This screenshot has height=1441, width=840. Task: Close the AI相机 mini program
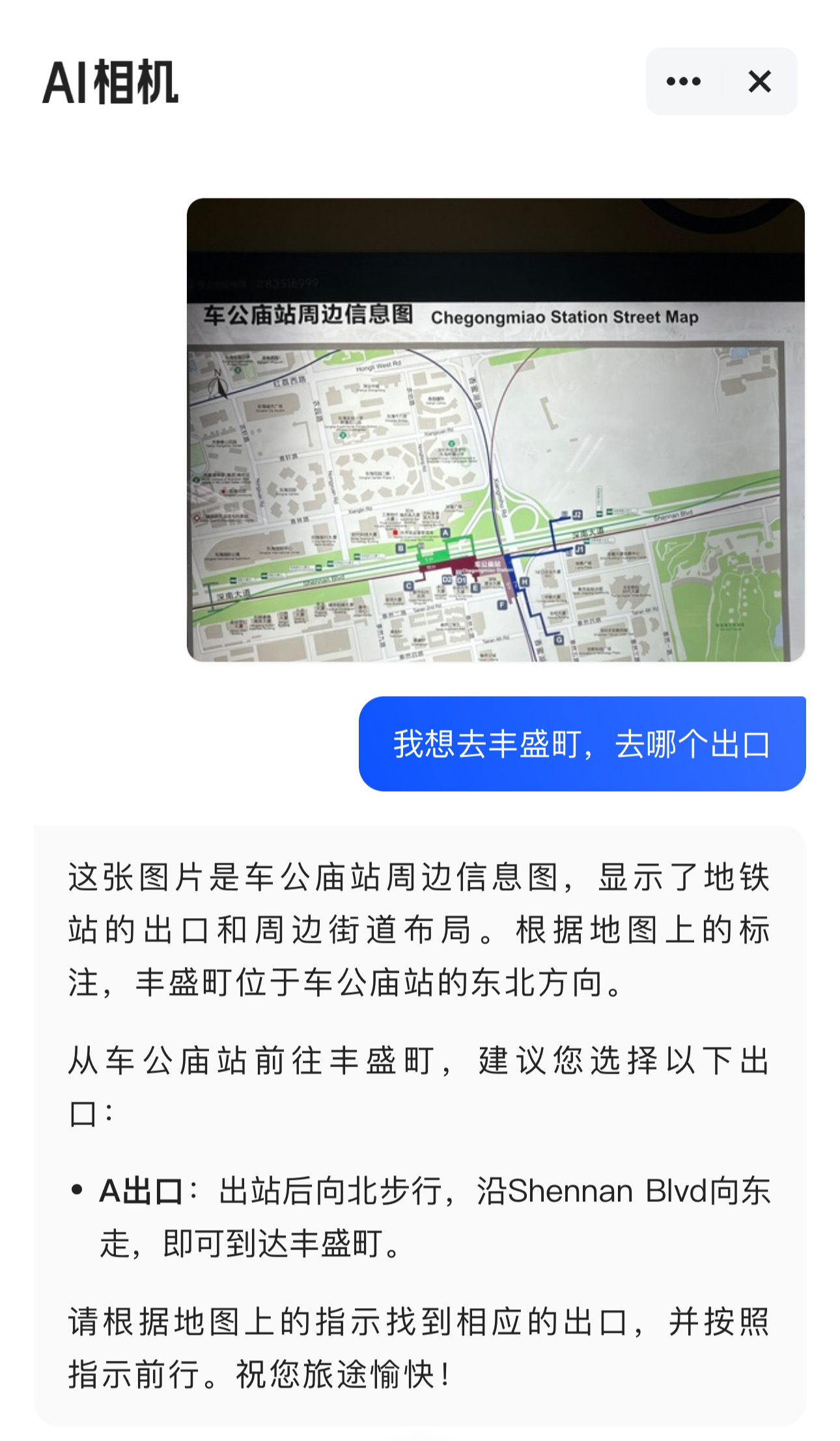(759, 81)
